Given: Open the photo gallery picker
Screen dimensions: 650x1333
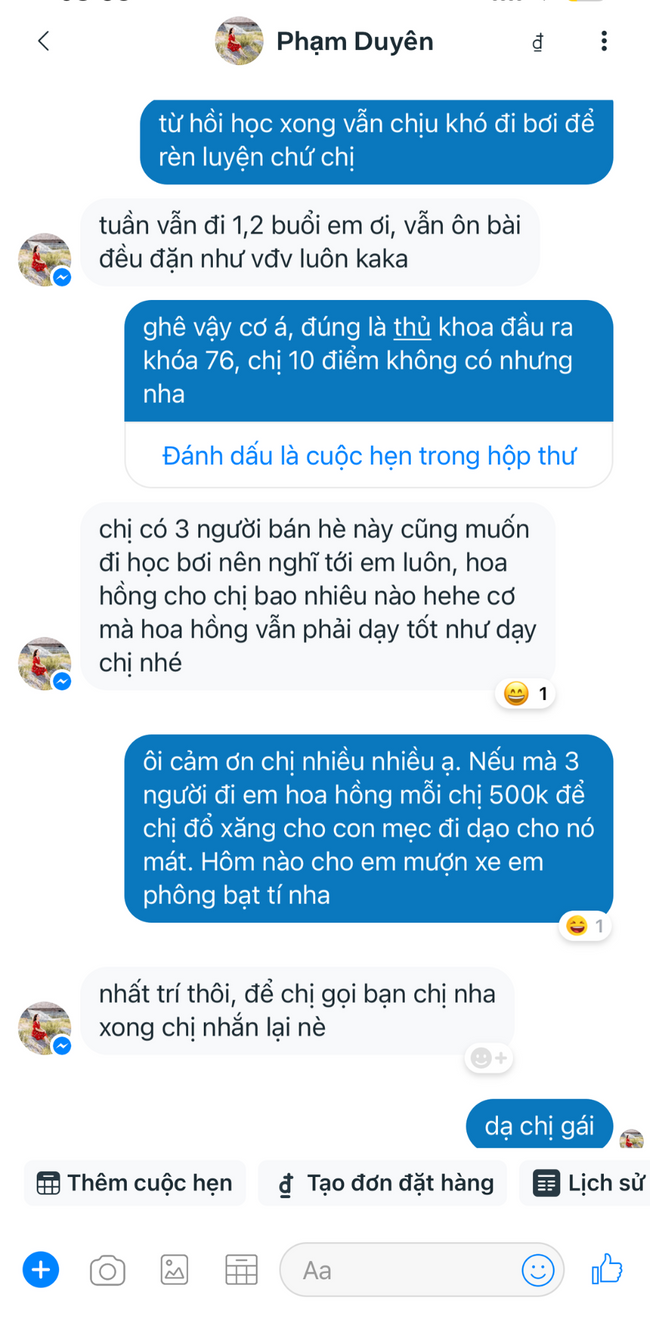Looking at the screenshot, I should point(174,1270).
